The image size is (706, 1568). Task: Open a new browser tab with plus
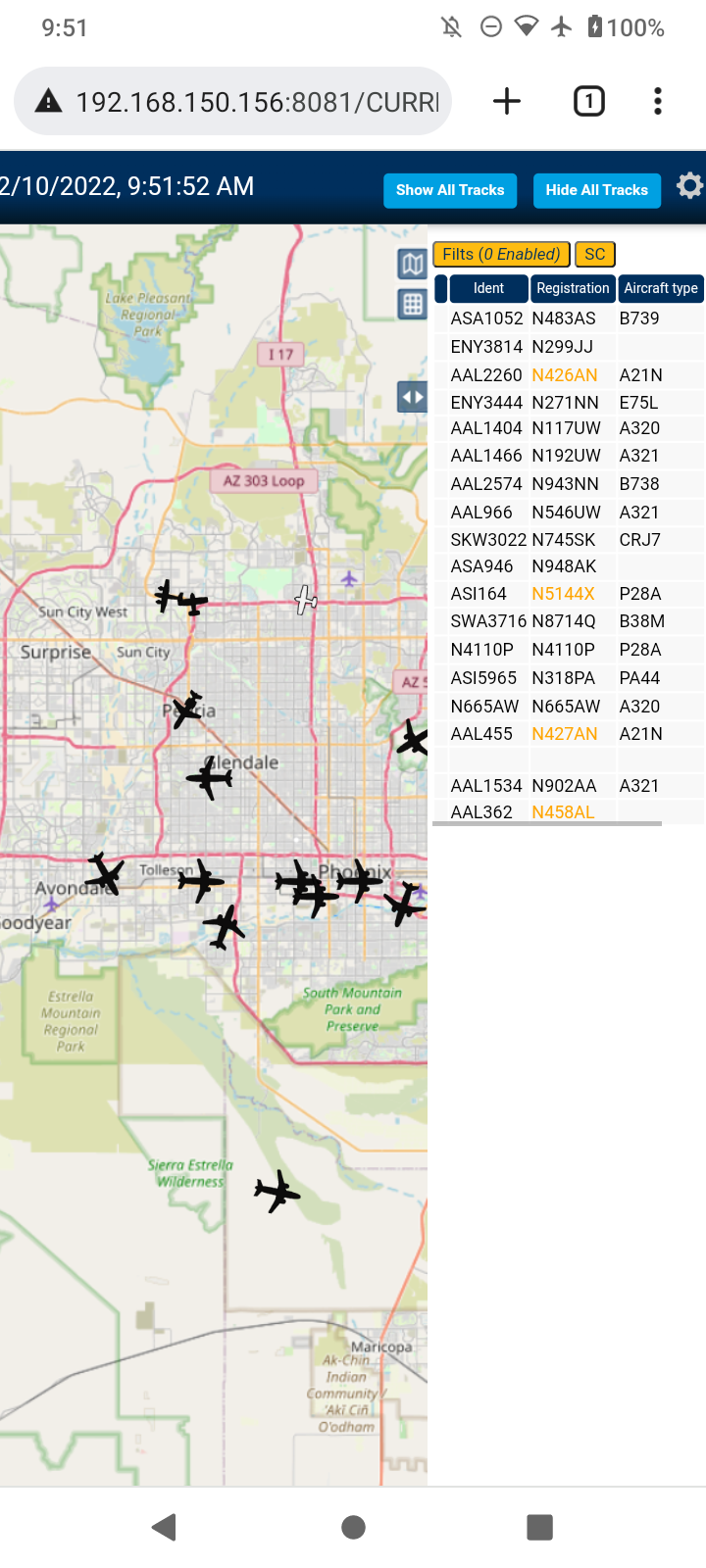tap(507, 101)
